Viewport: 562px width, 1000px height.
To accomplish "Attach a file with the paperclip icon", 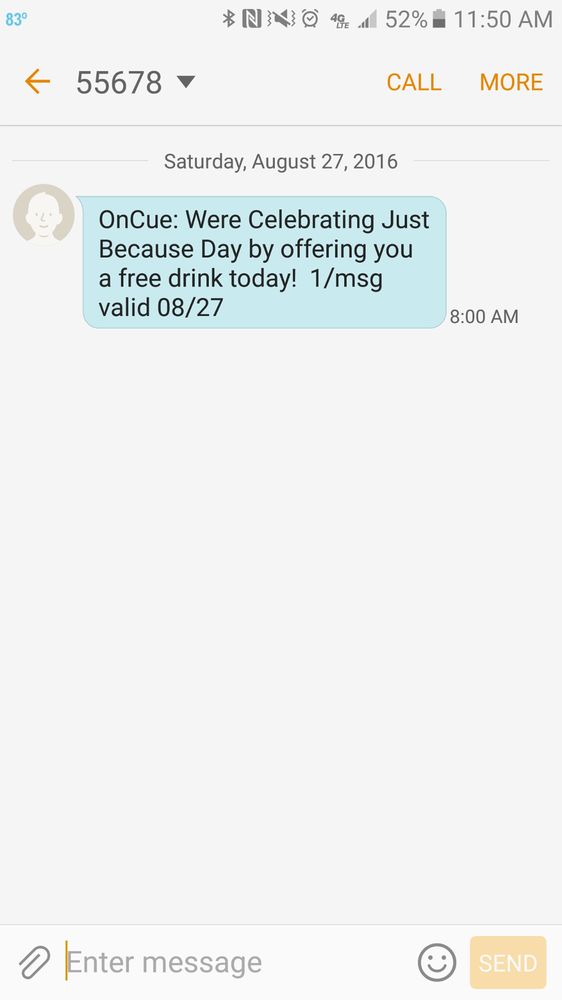I will (34, 962).
